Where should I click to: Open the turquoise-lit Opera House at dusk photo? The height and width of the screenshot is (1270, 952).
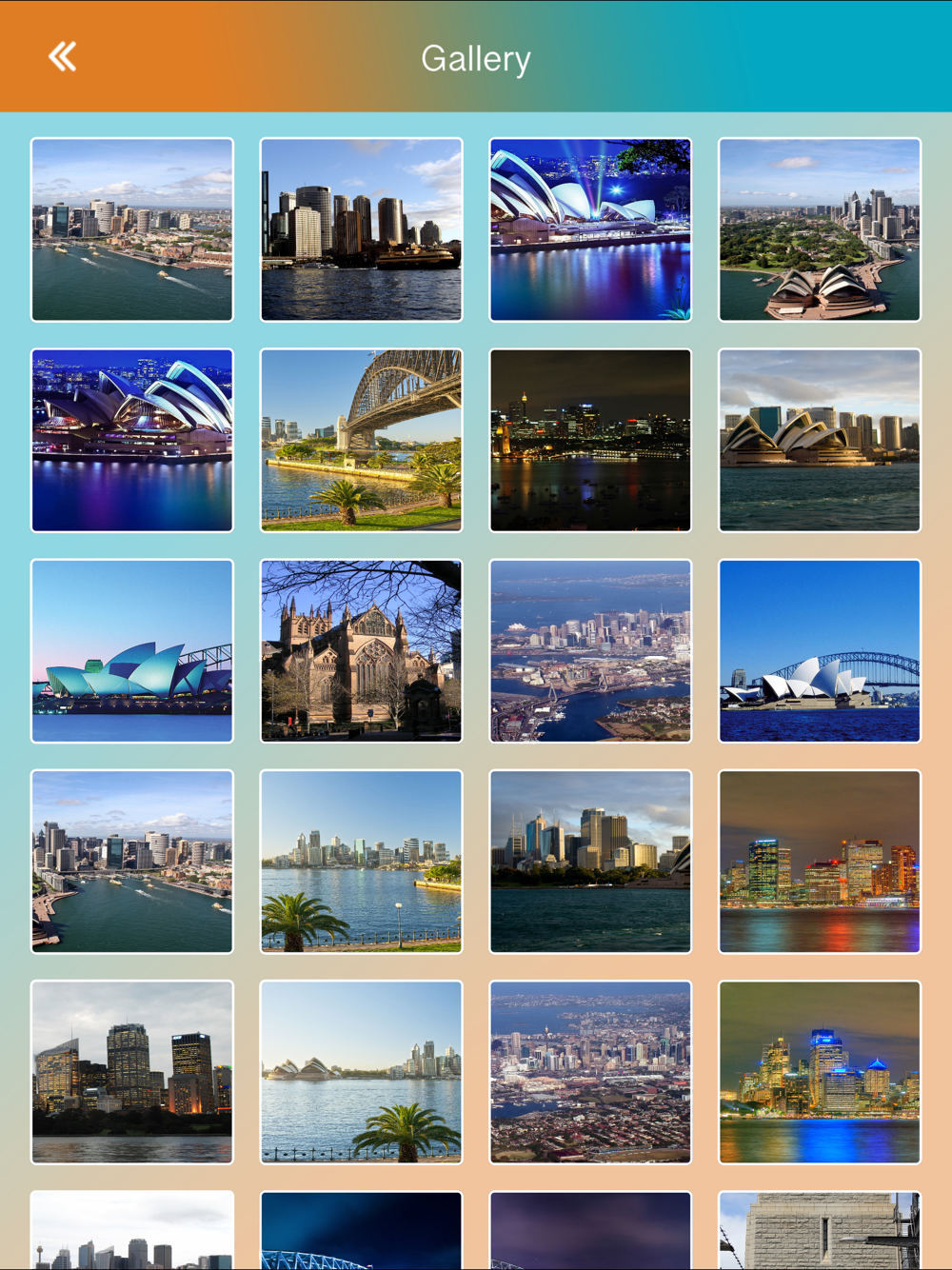tap(132, 650)
